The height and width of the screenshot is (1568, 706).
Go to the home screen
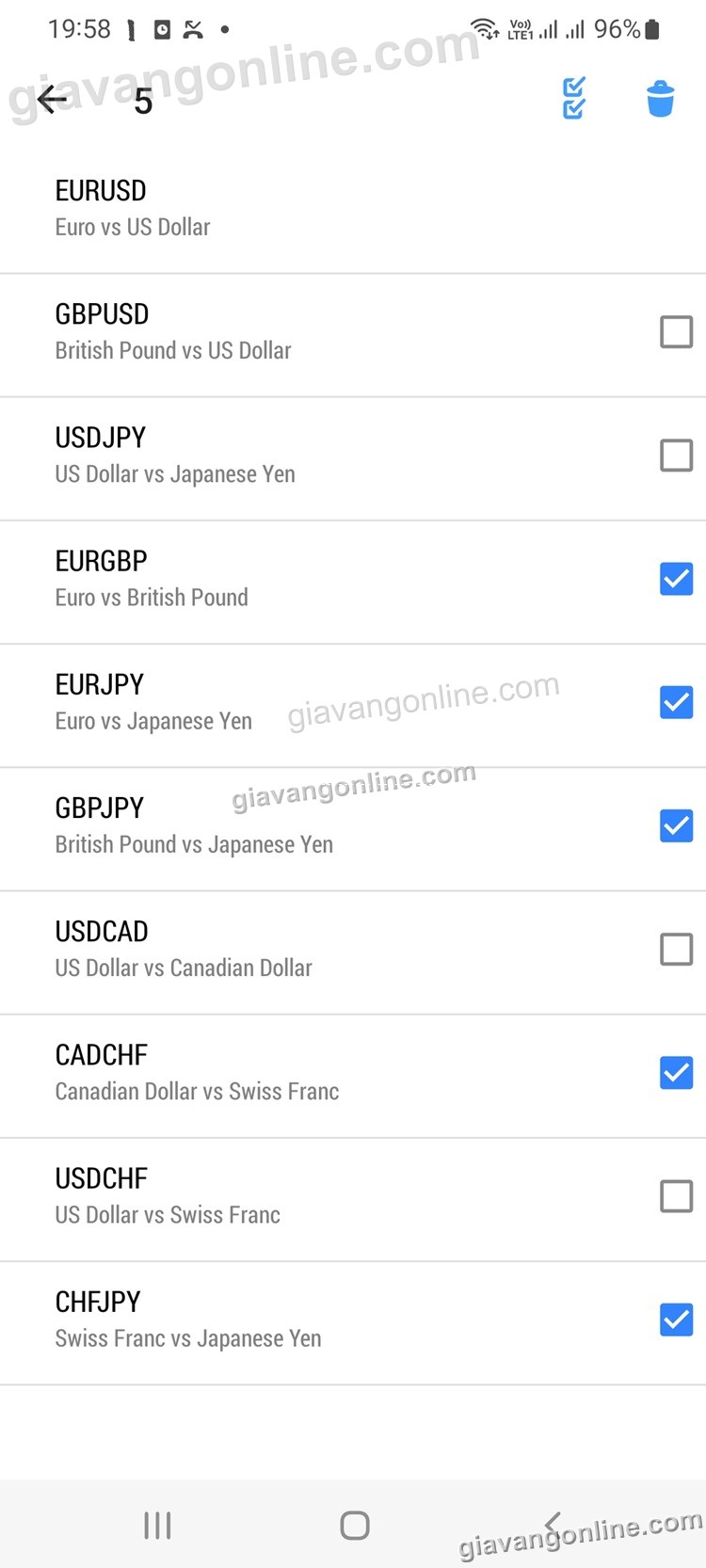click(x=354, y=1526)
